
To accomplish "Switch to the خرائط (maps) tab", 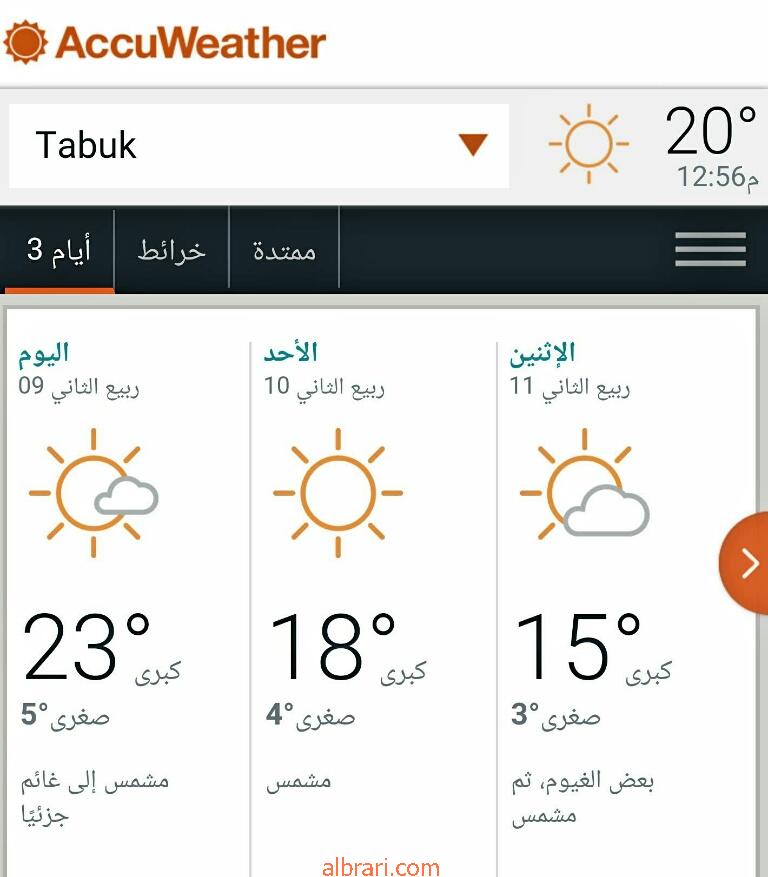I will pos(172,250).
